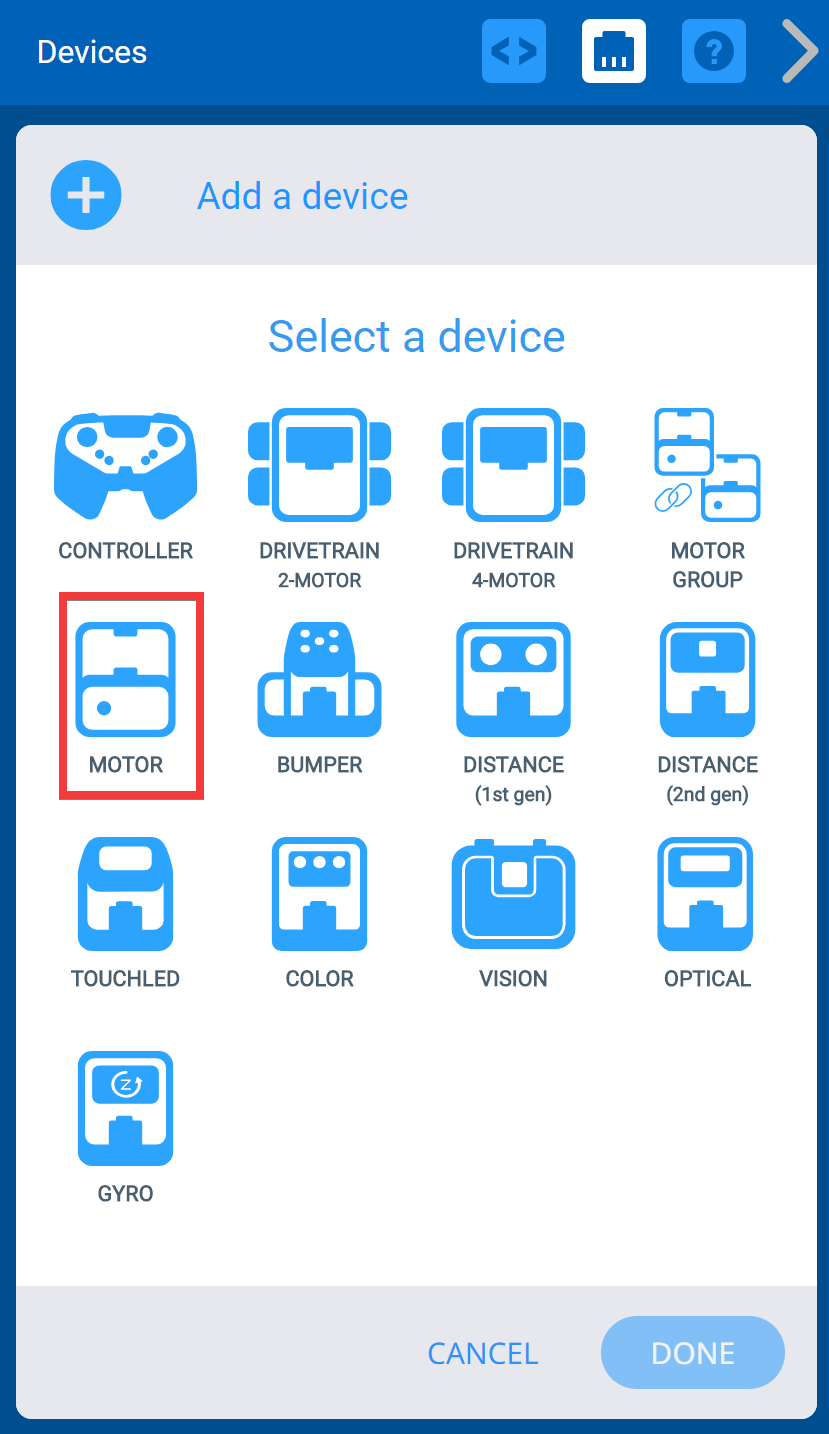This screenshot has height=1434, width=829.
Task: Select the Controller device icon
Action: 124,465
